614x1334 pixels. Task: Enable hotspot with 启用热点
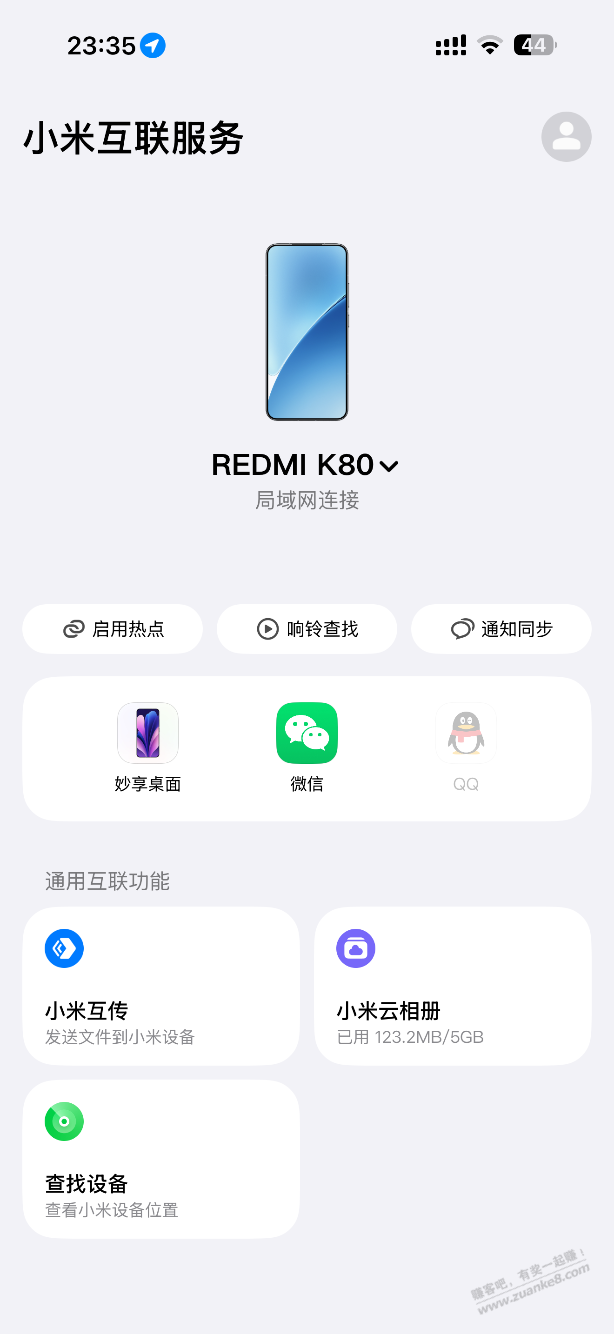point(113,629)
